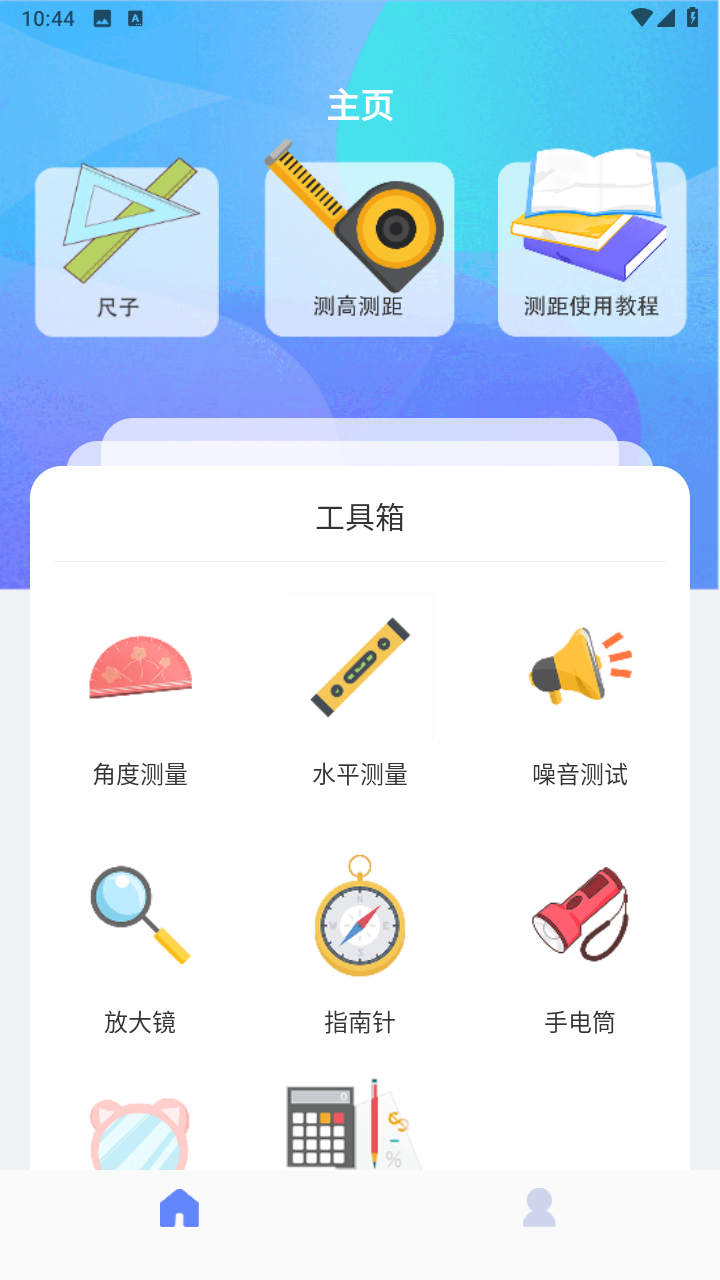
Task: Tap the 主页 page title
Action: click(359, 104)
